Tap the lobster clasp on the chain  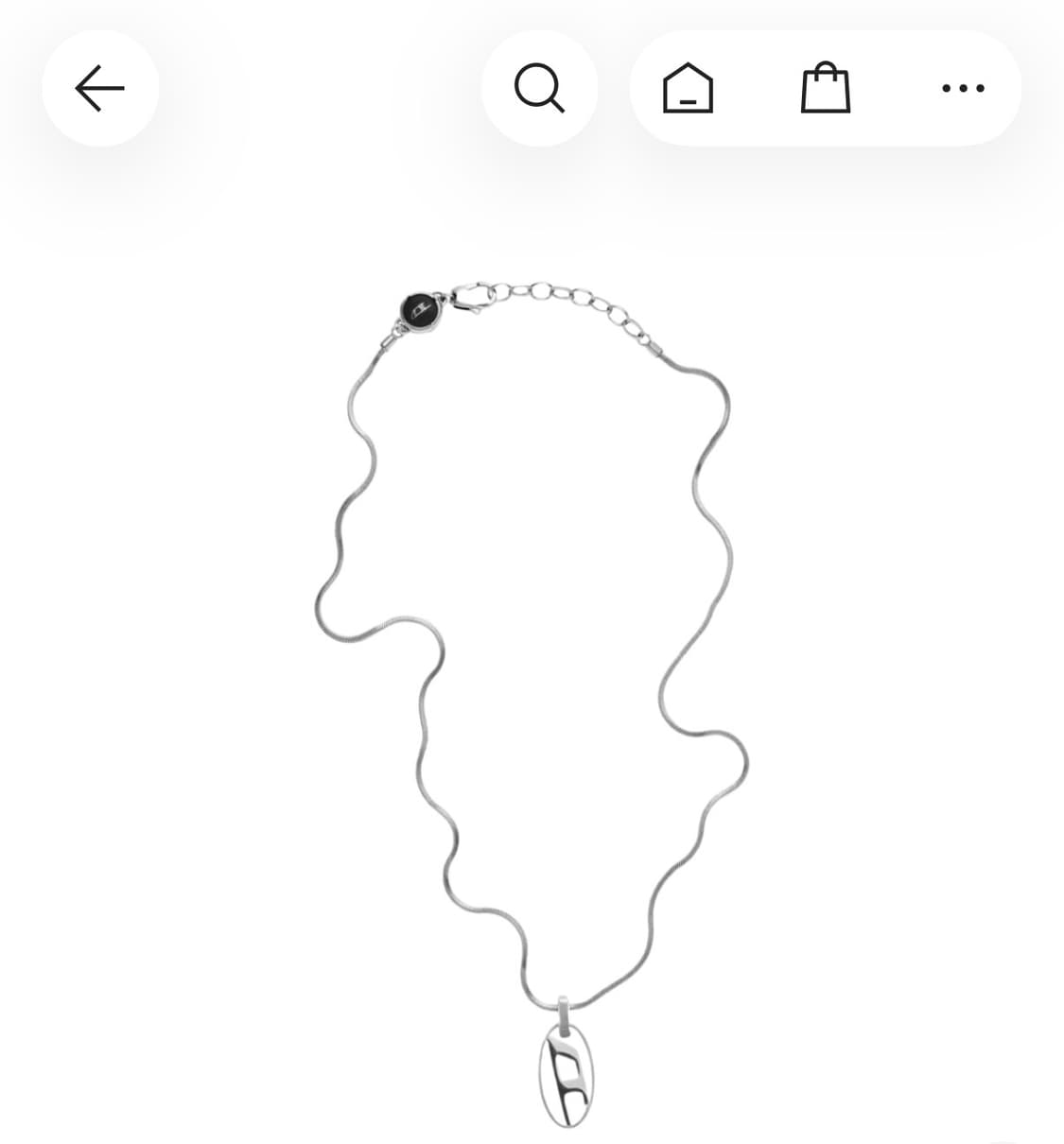pos(478,299)
